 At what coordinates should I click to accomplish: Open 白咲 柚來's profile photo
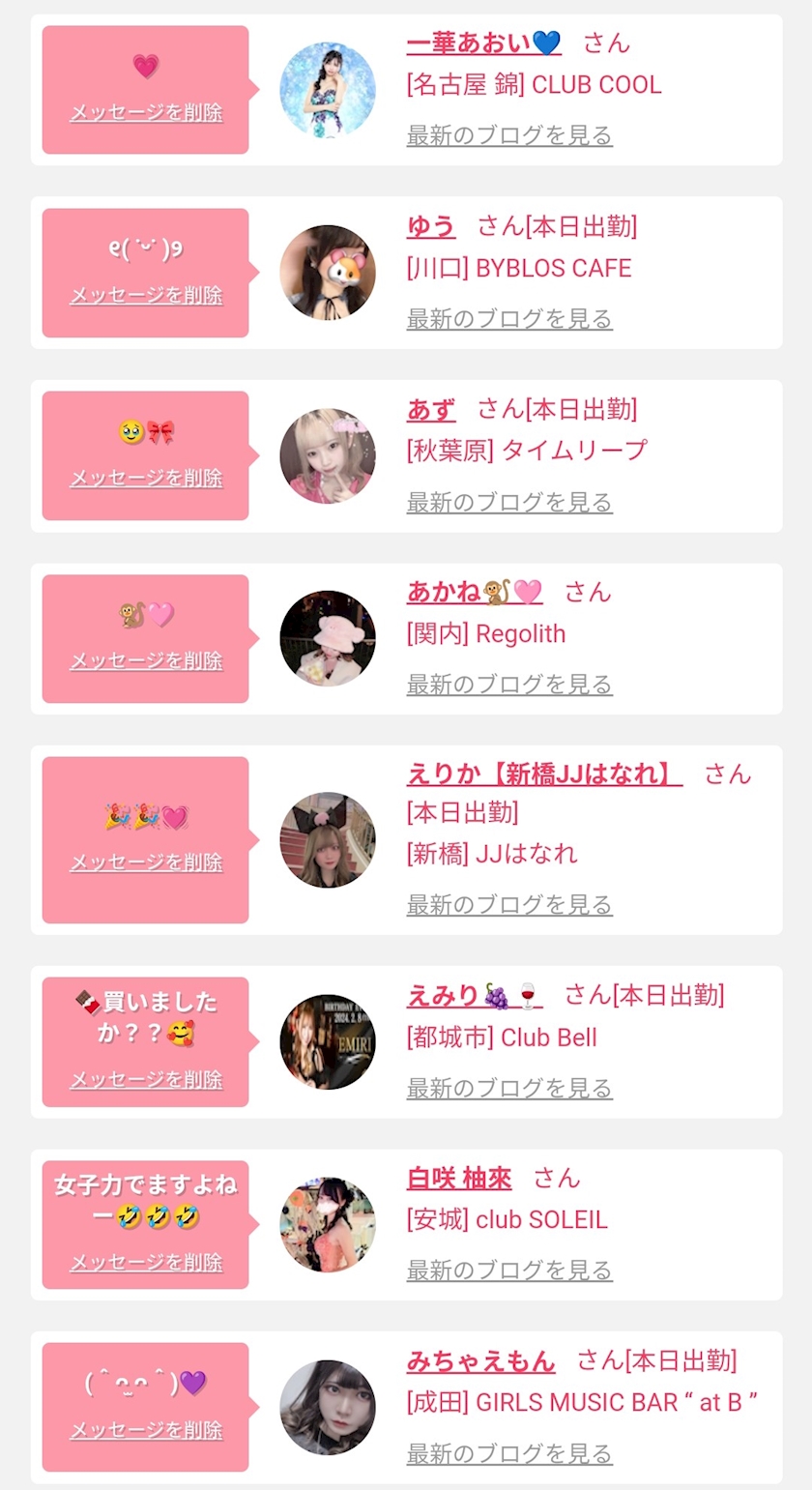[x=328, y=1224]
